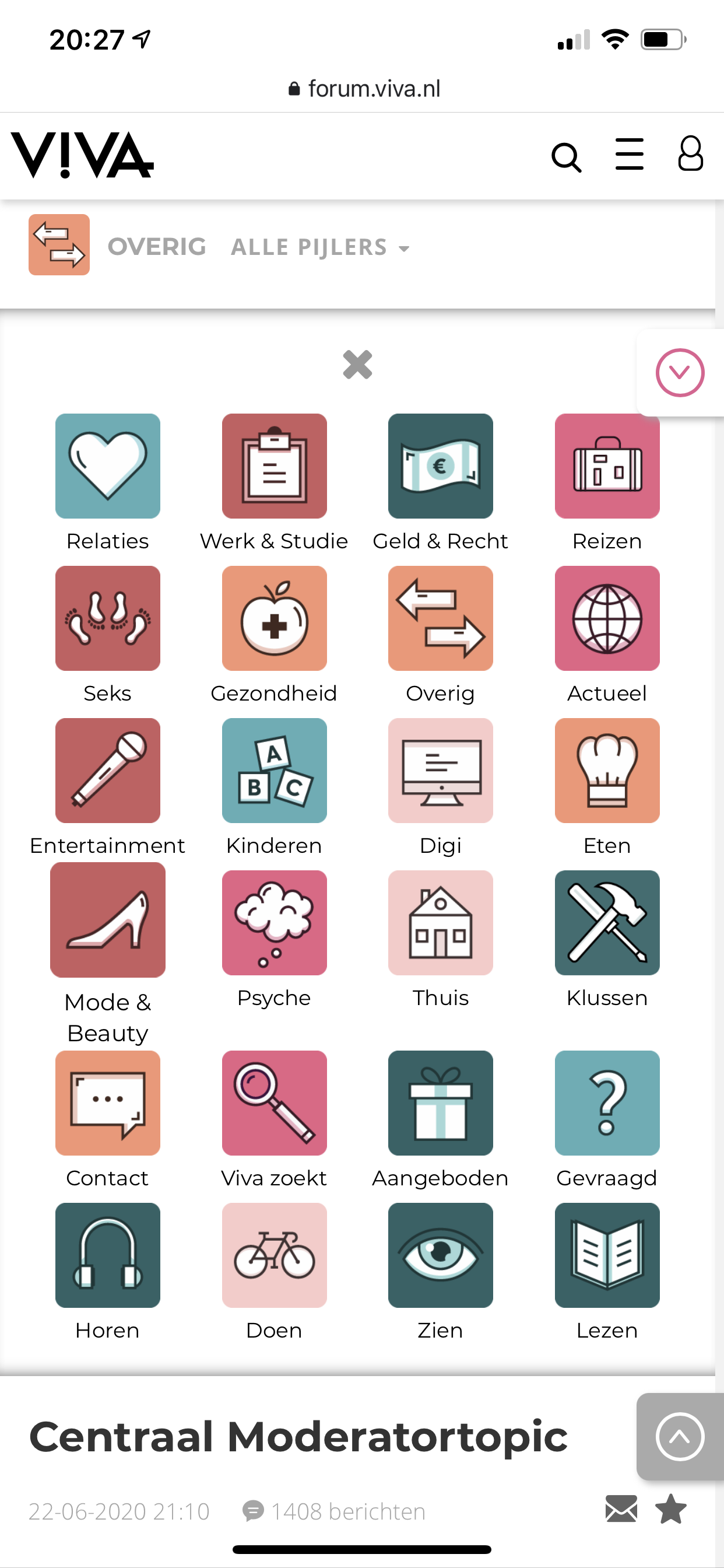Select the Kinderen category
This screenshot has width=724, height=1568.
pyautogui.click(x=275, y=787)
